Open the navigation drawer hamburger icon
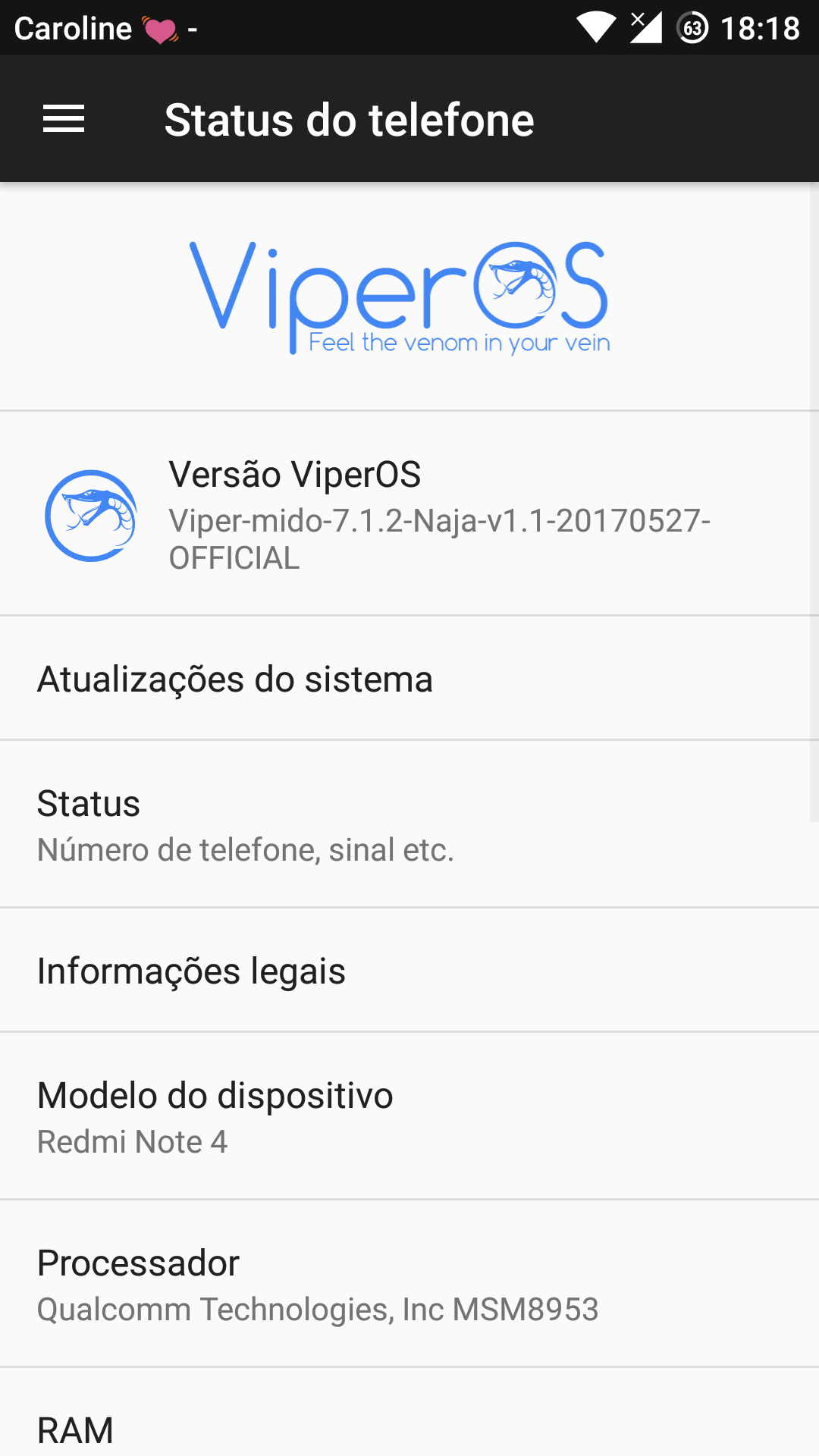The height and width of the screenshot is (1456, 819). coord(64,118)
